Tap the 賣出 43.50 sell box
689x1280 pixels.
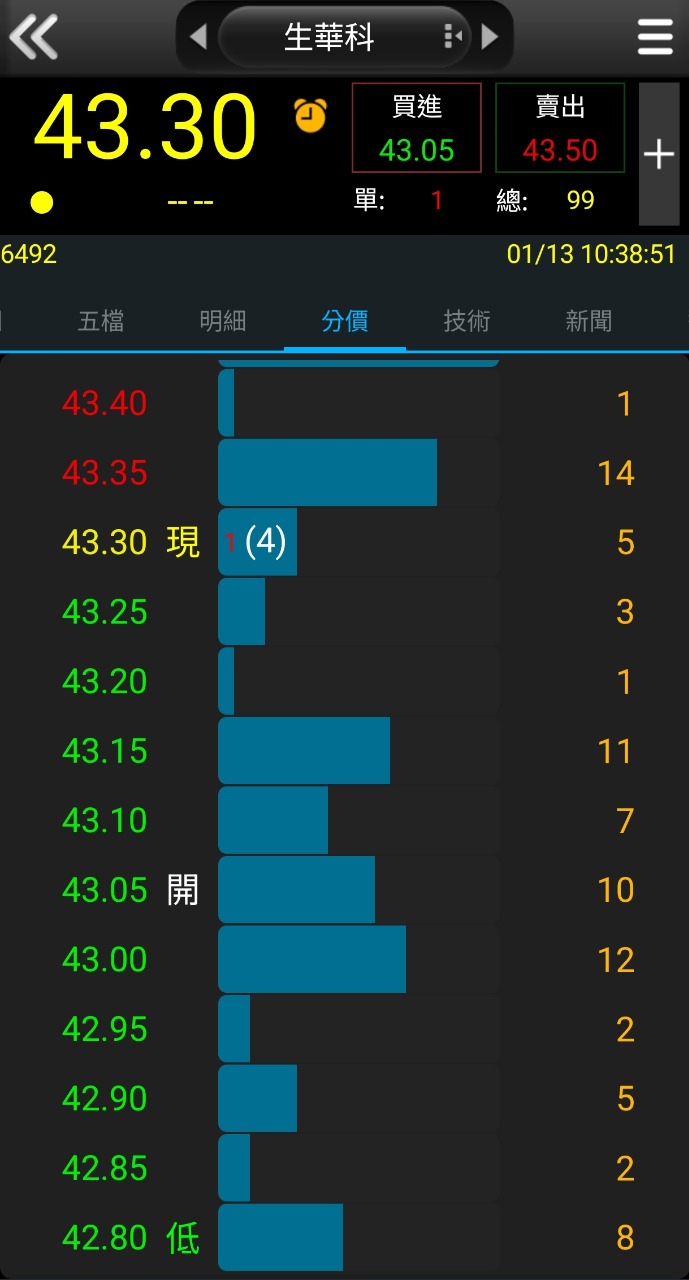click(x=560, y=128)
